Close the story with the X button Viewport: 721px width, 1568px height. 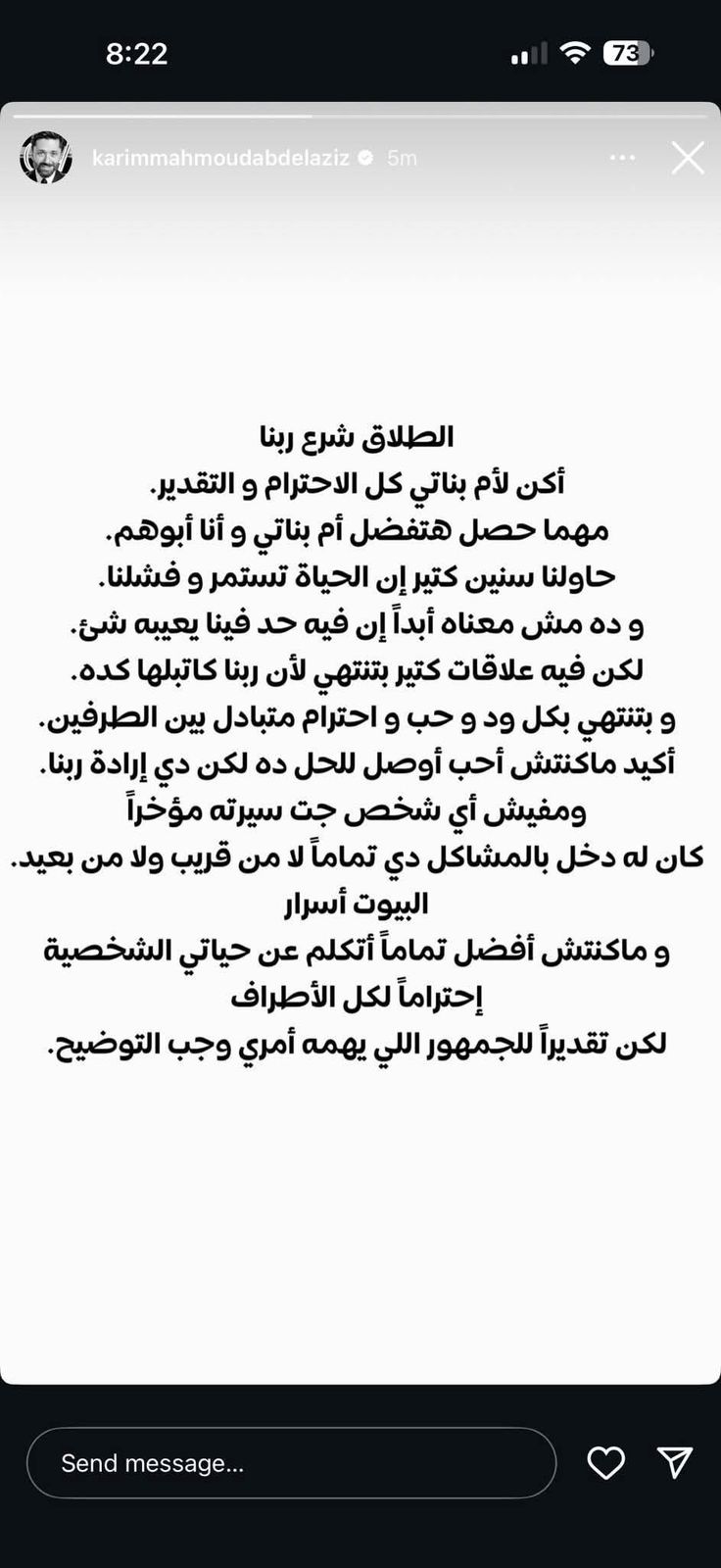[689, 157]
